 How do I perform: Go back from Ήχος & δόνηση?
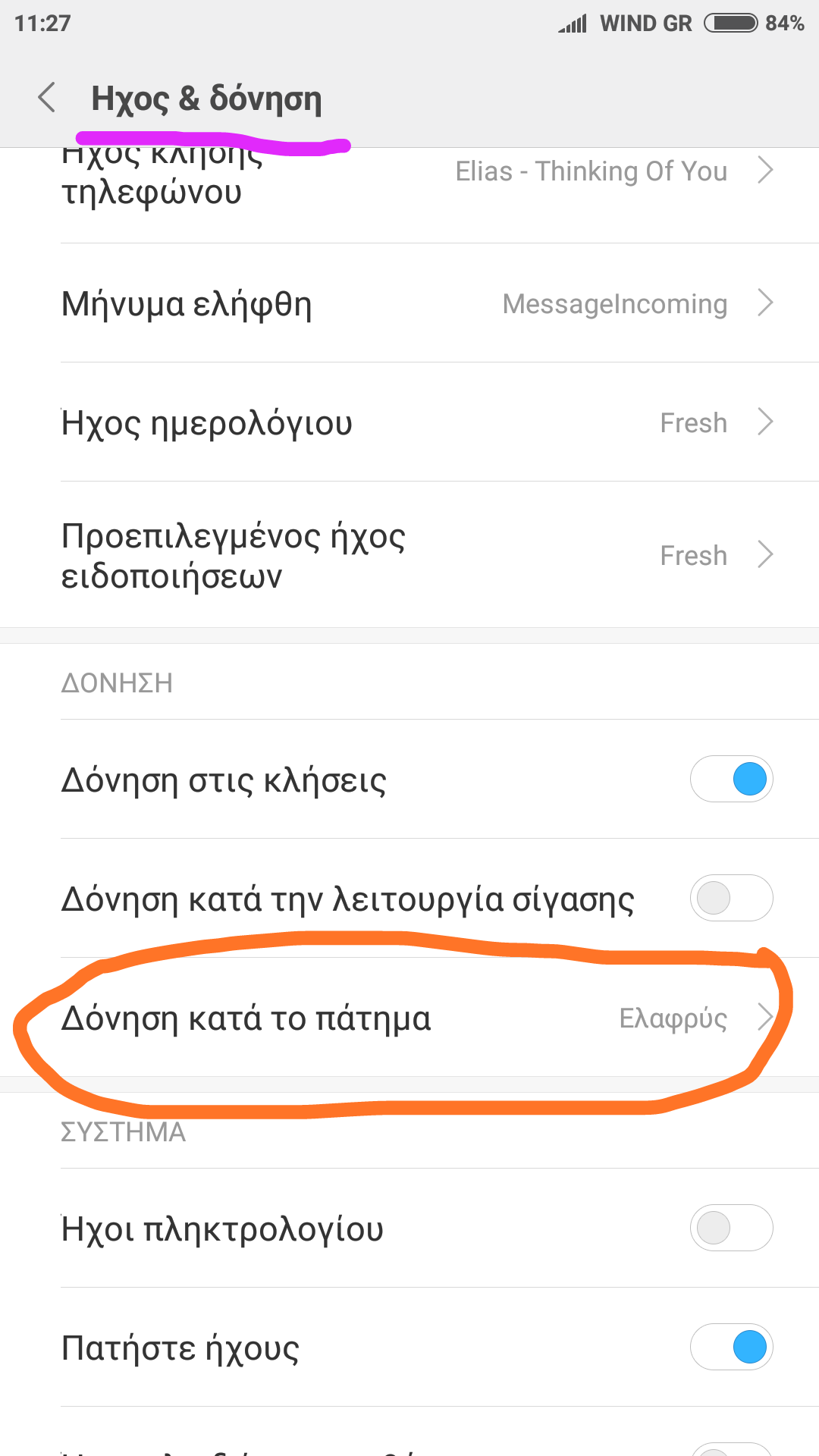pyautogui.click(x=47, y=98)
